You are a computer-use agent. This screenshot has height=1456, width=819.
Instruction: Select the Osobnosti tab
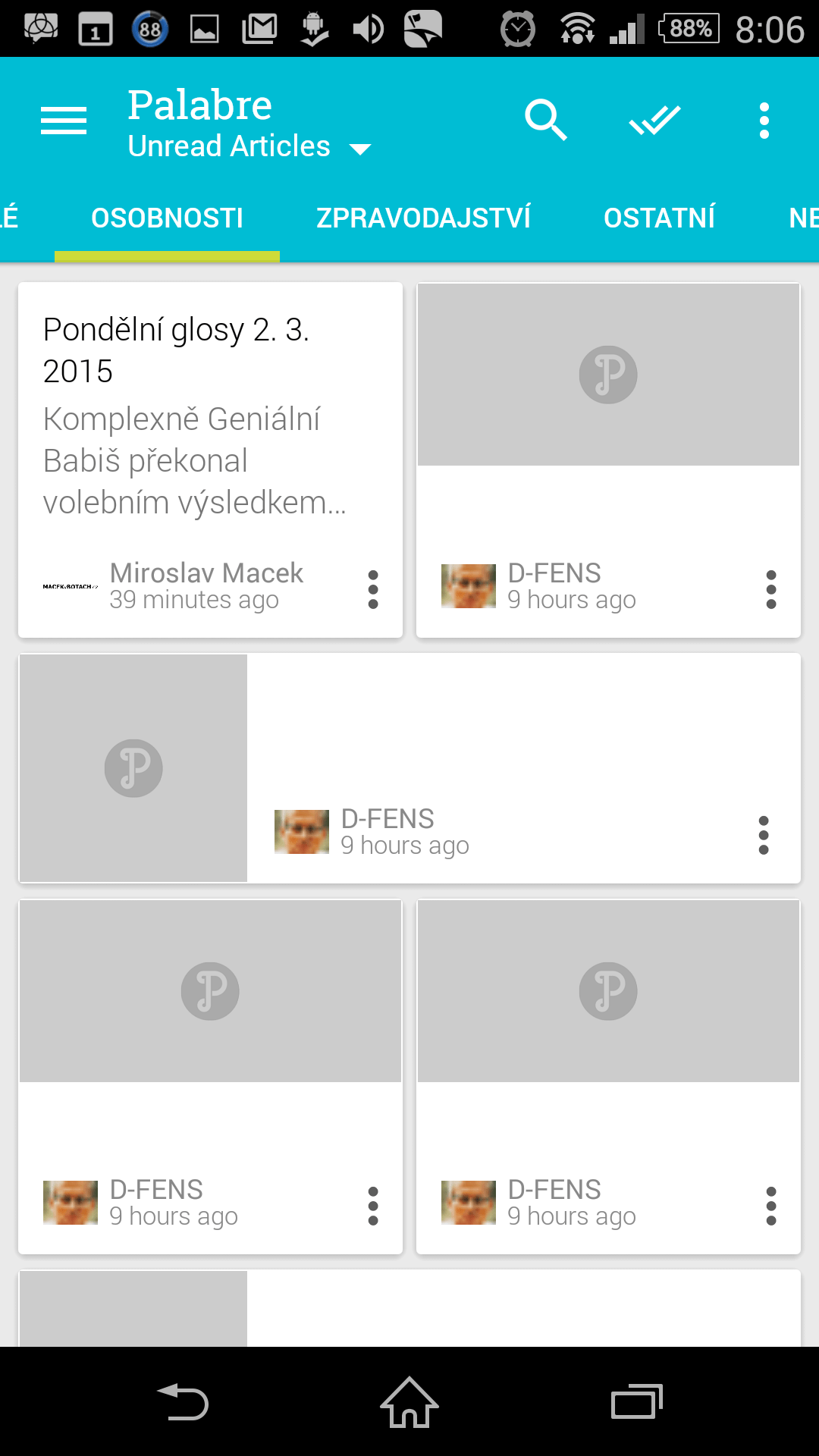167,218
